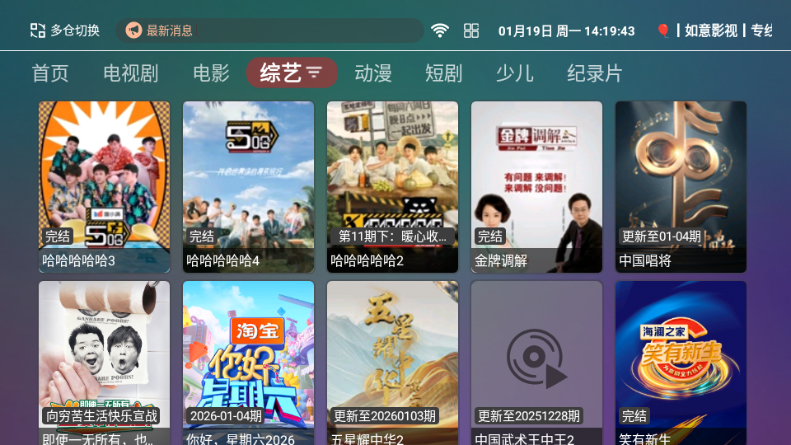
Task: Open the 多仓切换 source switcher
Action: click(x=64, y=30)
